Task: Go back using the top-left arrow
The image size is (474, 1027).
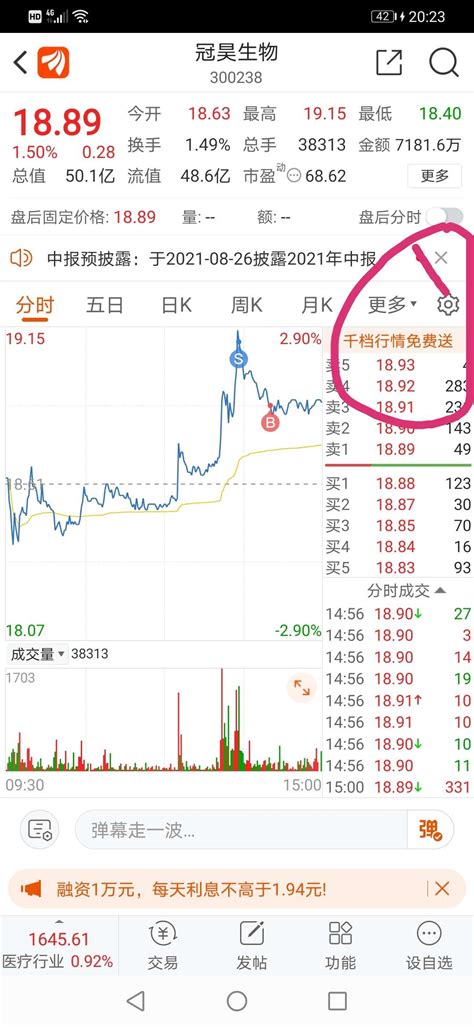Action: [x=20, y=63]
